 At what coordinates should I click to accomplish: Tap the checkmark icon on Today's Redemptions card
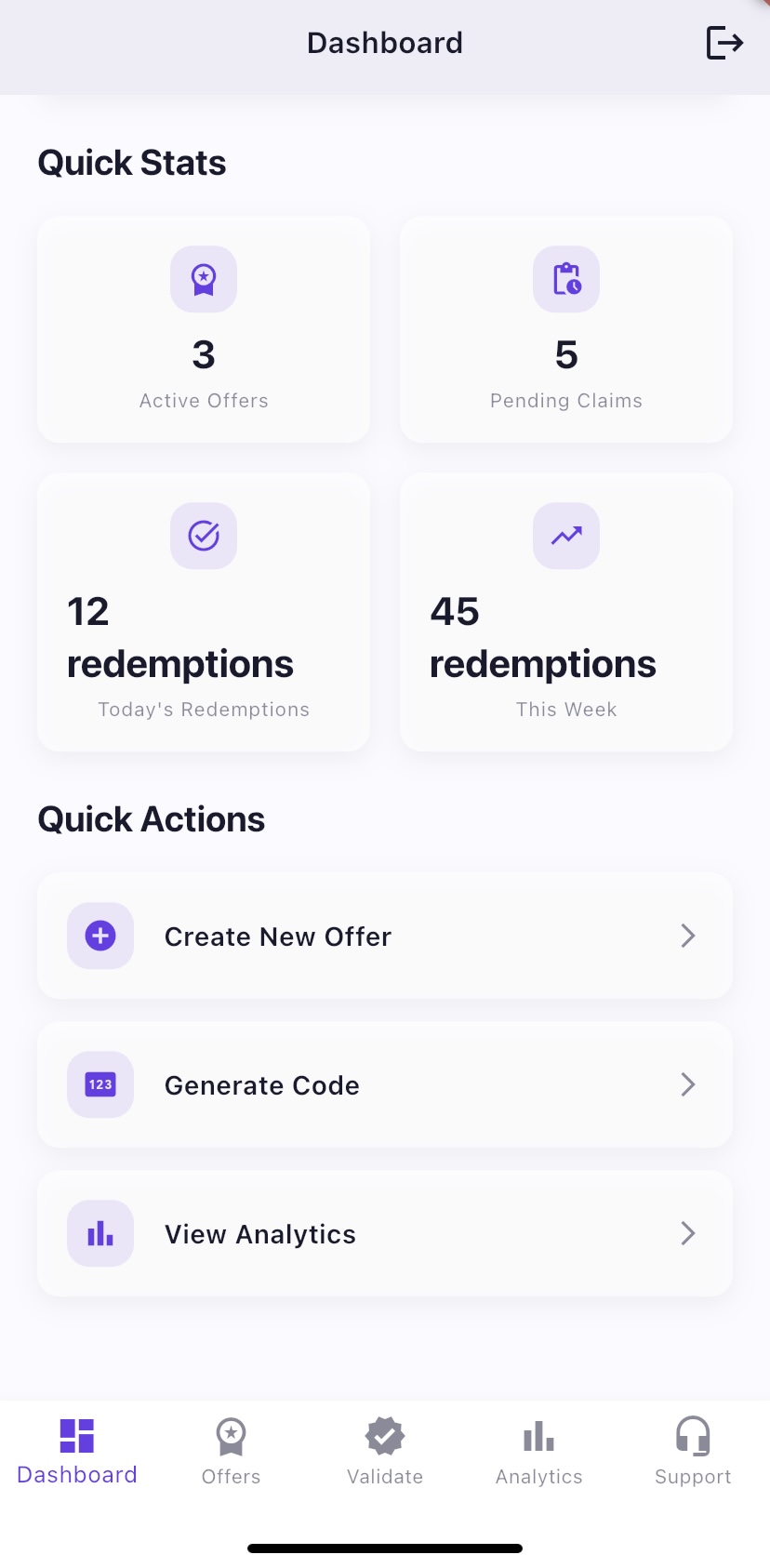pyautogui.click(x=203, y=536)
